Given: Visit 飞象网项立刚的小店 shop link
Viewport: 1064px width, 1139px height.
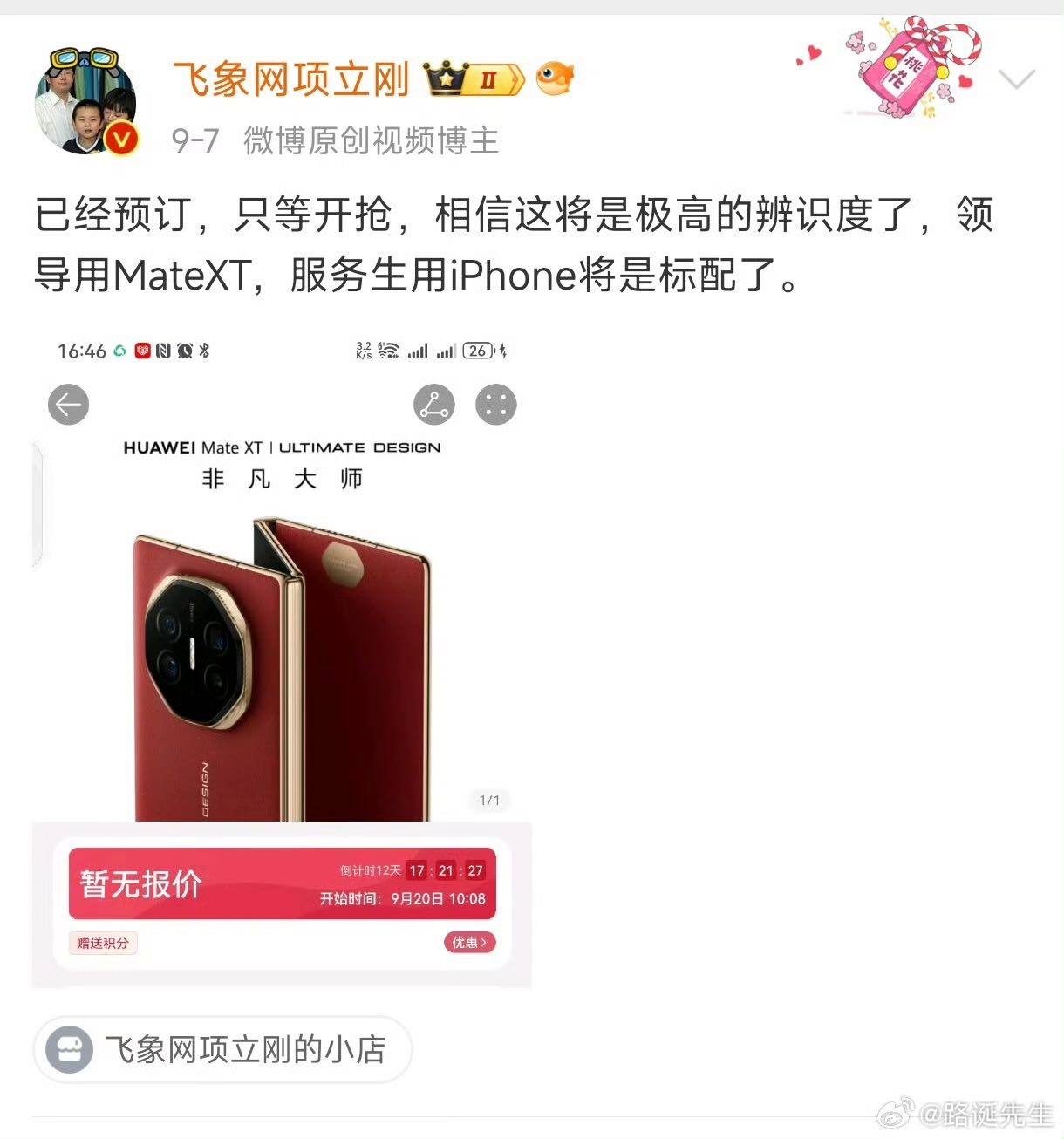Looking at the screenshot, I should pos(223,1049).
